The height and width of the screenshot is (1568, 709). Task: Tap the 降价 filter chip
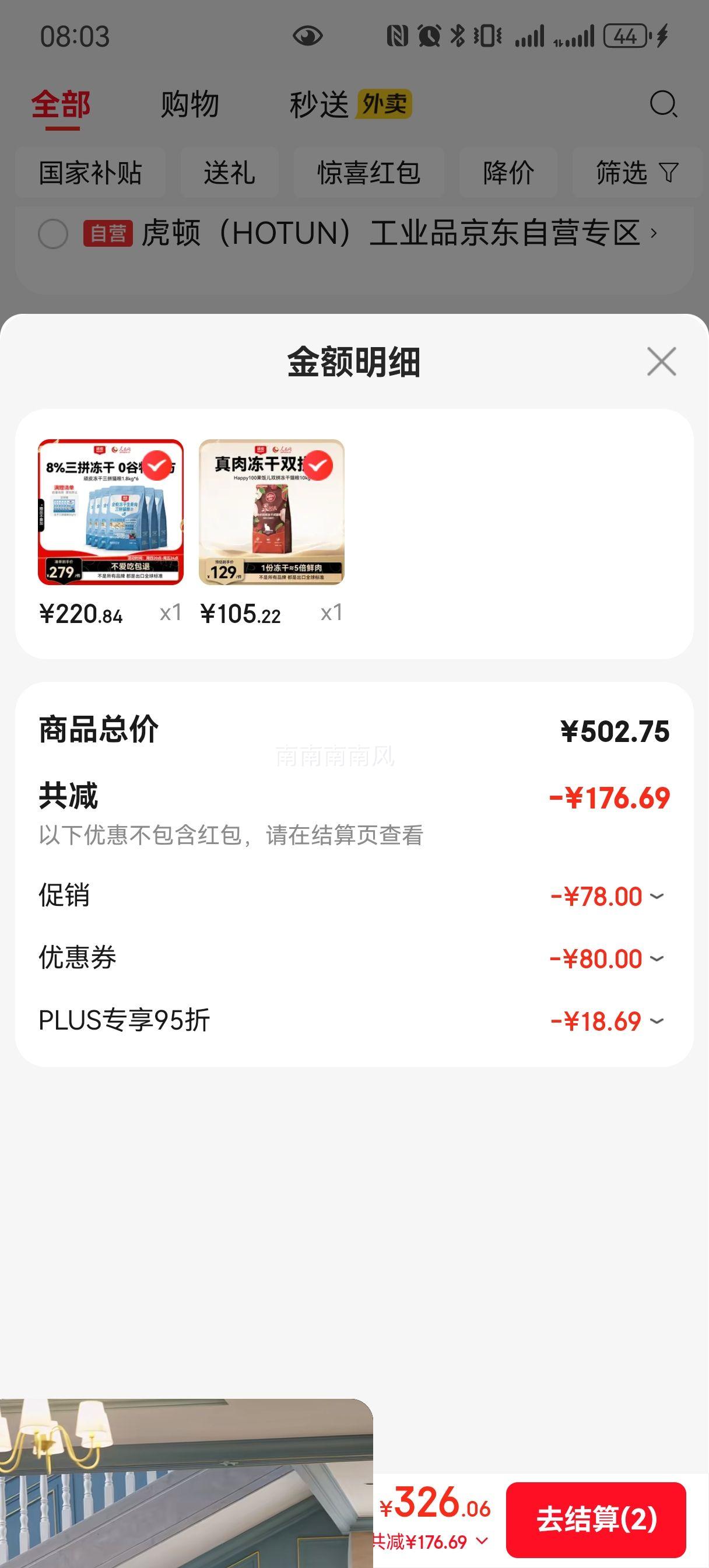(508, 173)
